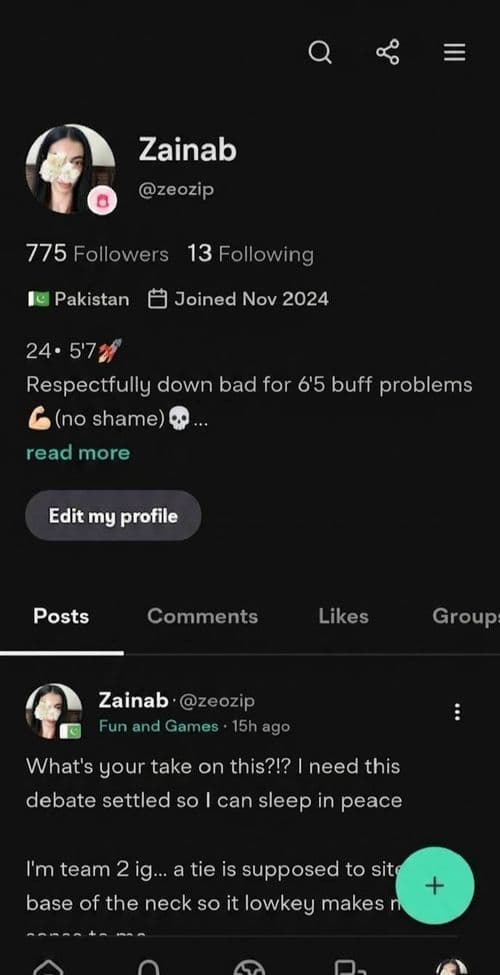500x975 pixels.
Task: Share this profile
Action: point(388,52)
